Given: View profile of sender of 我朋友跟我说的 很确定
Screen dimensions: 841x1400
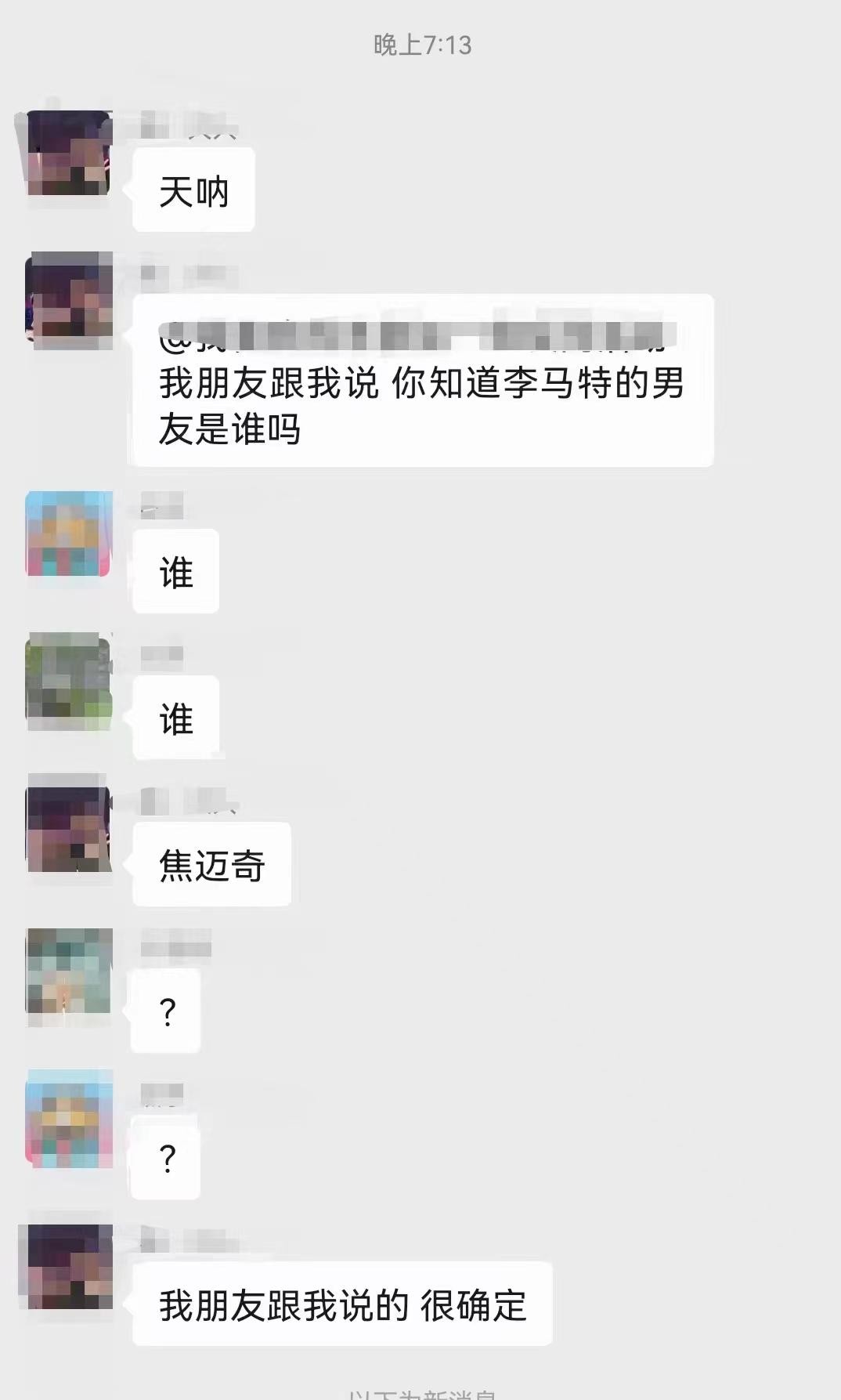Looking at the screenshot, I should click(68, 1267).
